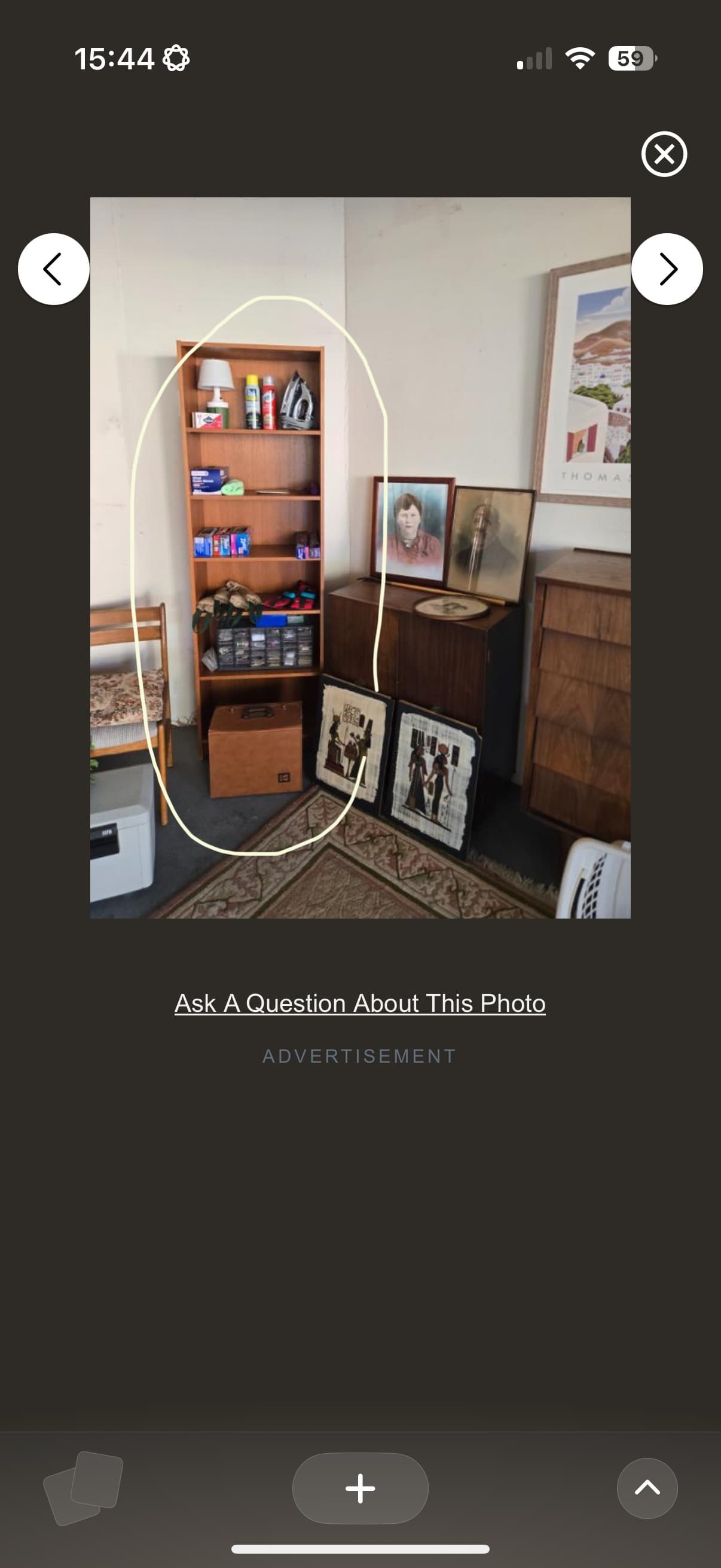The width and height of the screenshot is (721, 1568).
Task: Open the browser tabs overview
Action: pos(83,1488)
